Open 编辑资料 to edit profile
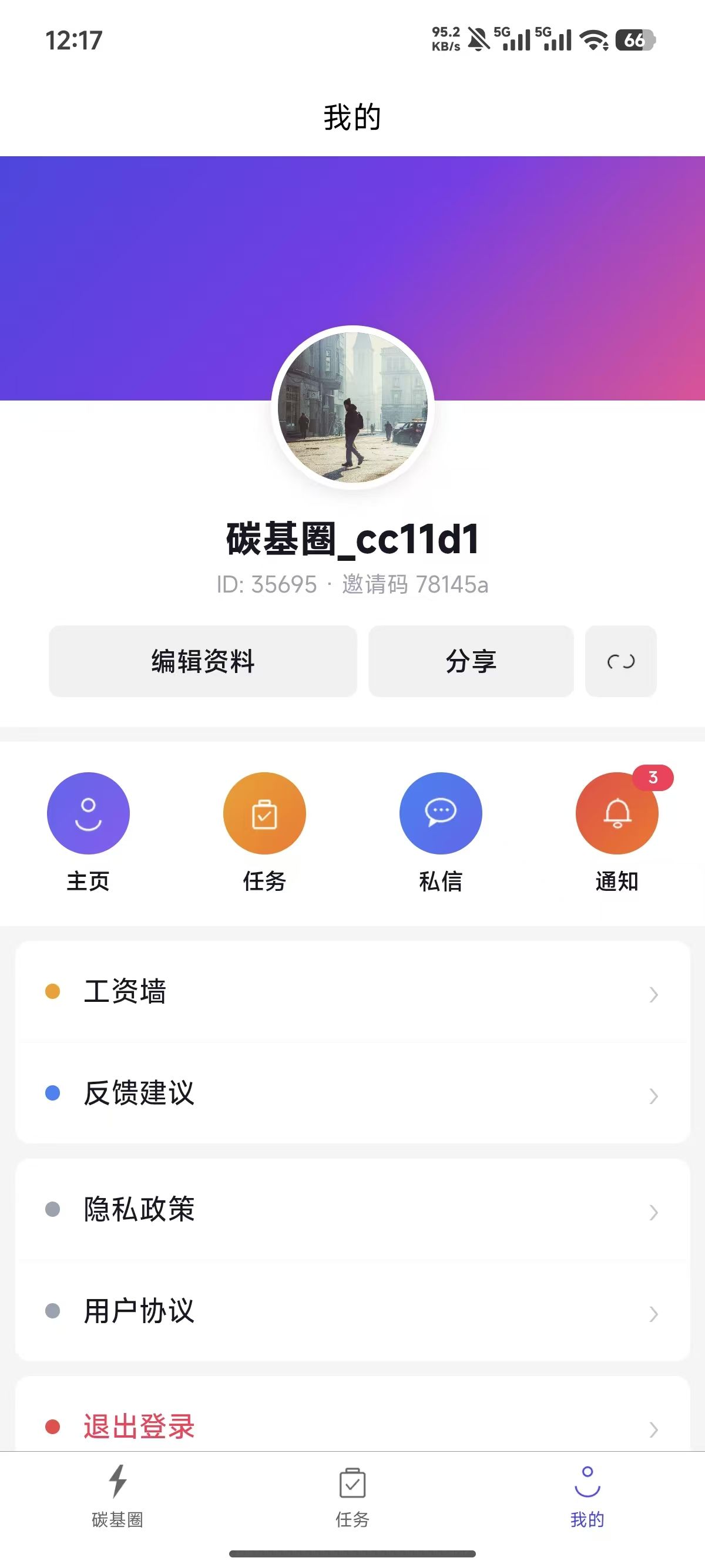 (x=203, y=661)
